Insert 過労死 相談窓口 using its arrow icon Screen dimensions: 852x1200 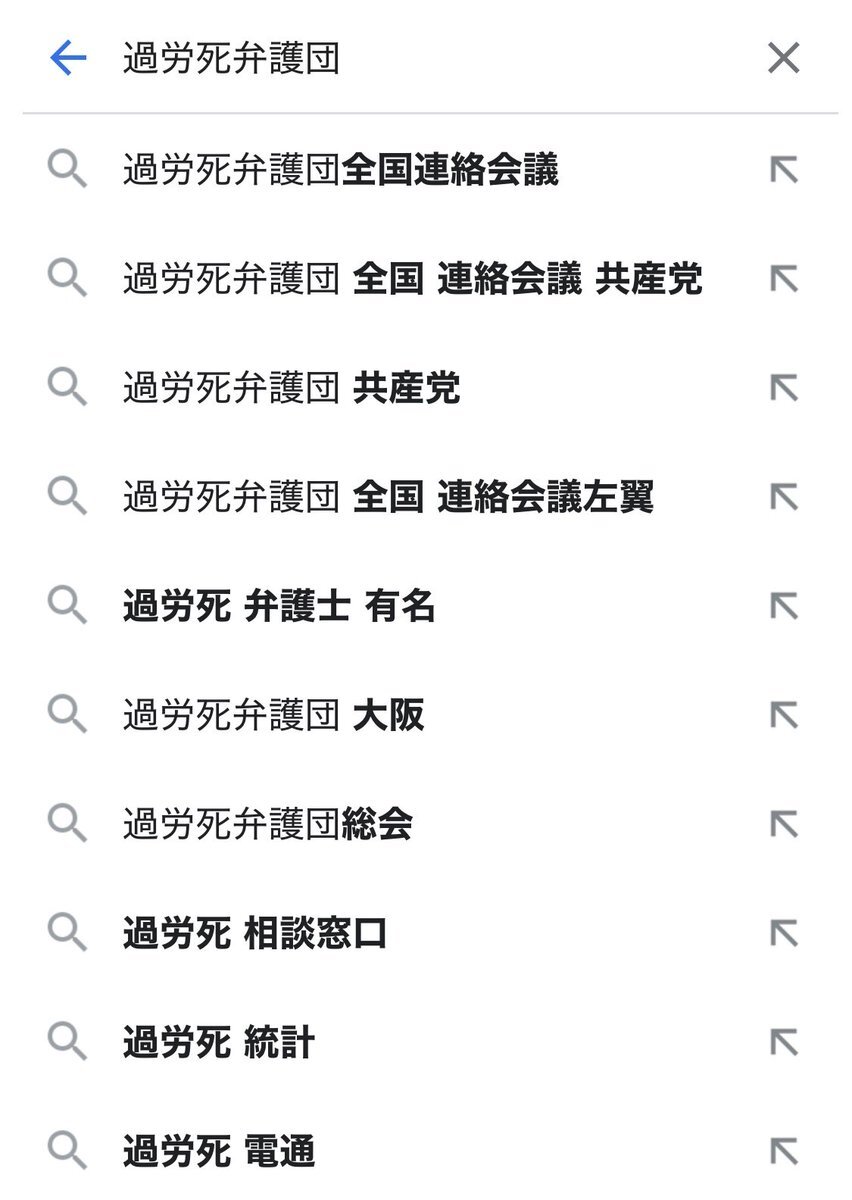783,934
